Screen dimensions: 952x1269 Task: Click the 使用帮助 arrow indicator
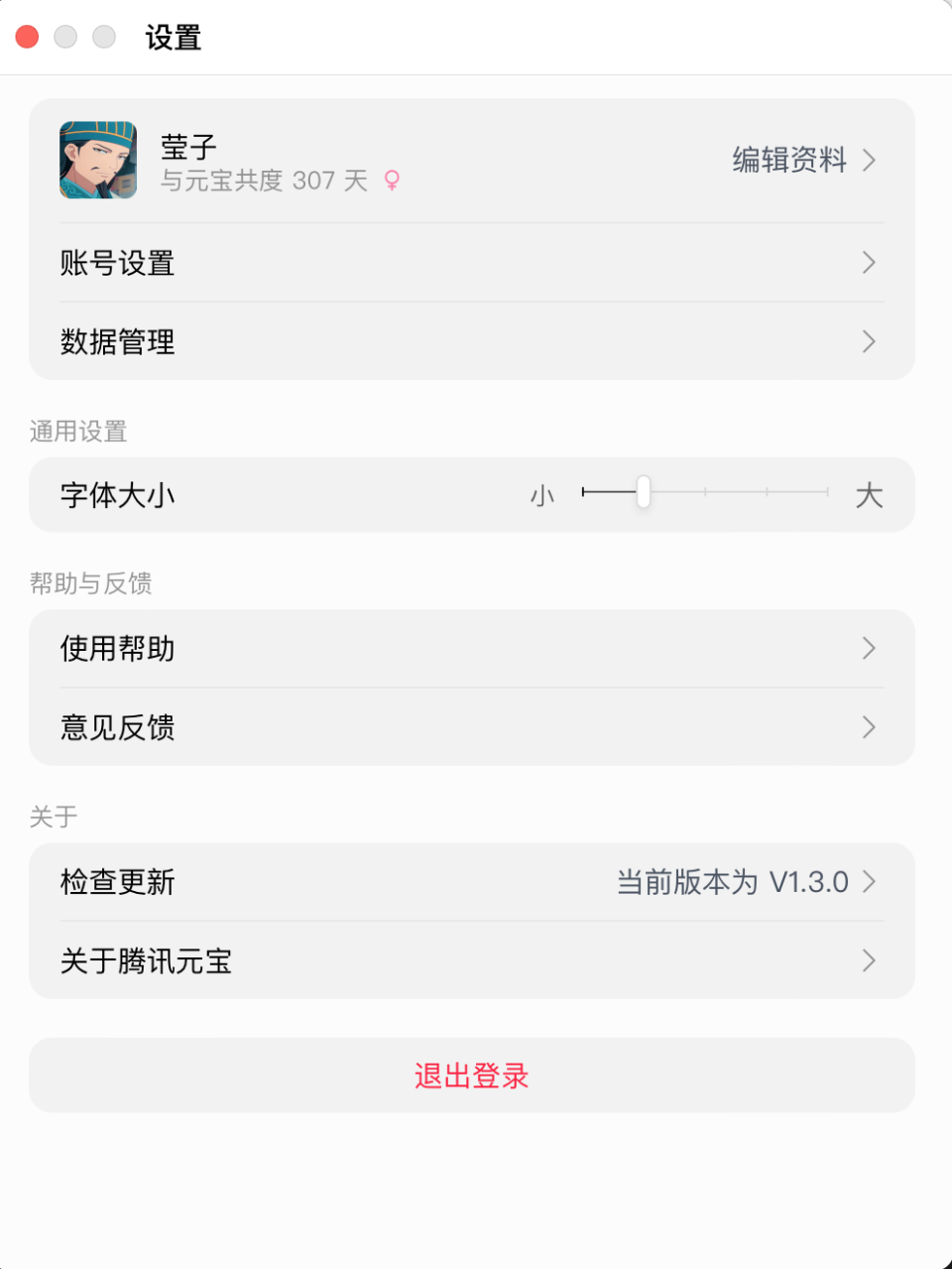pos(869,649)
